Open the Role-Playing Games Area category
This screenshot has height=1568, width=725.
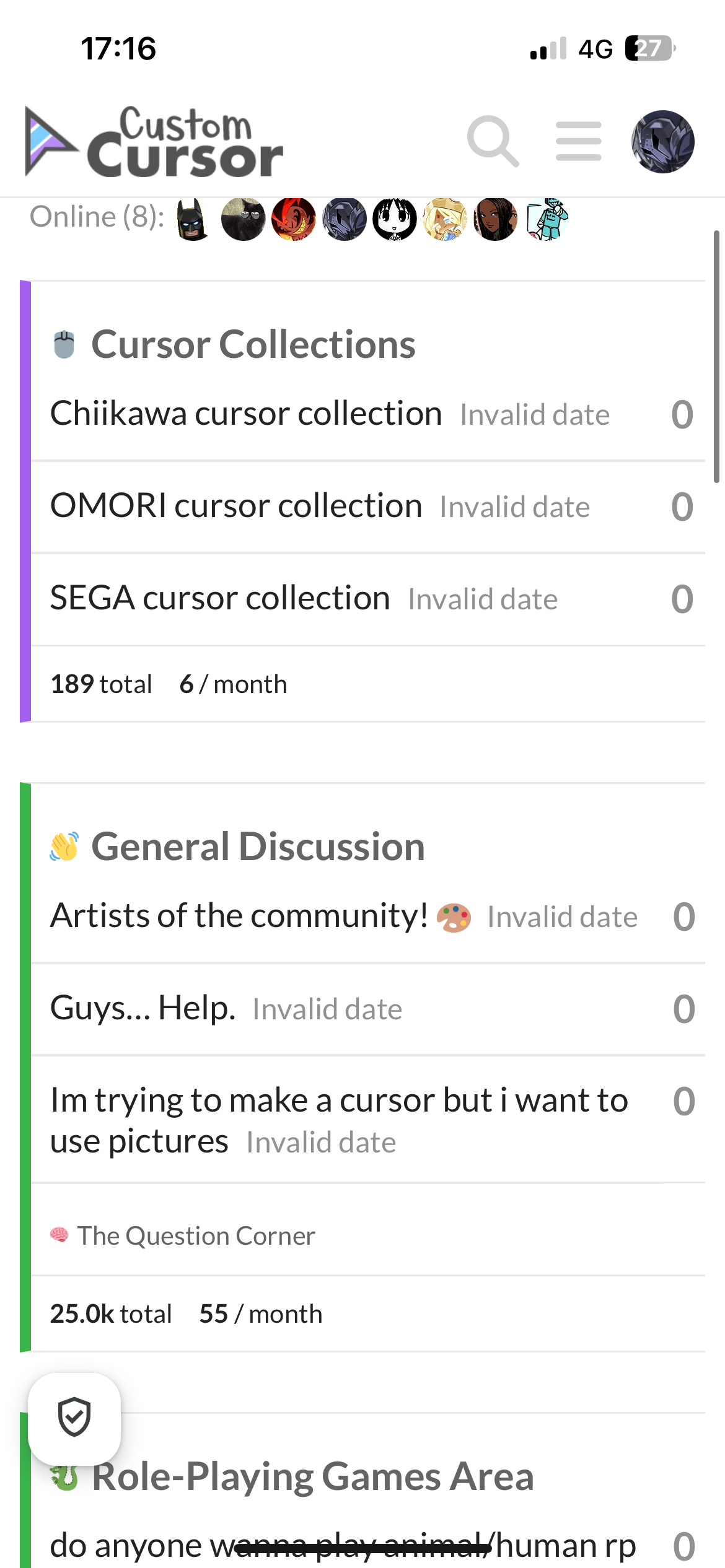pos(312,1477)
